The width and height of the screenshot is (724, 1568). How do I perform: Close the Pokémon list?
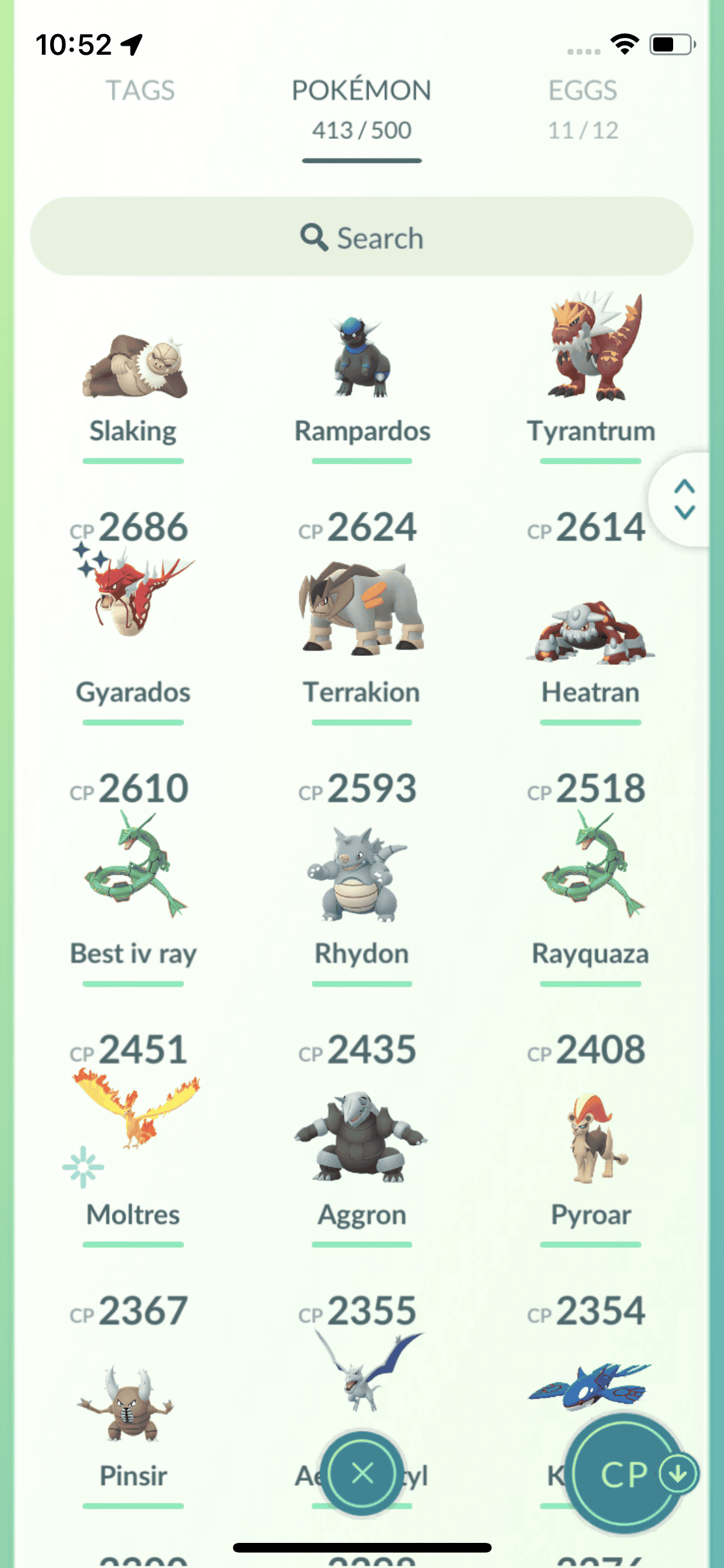point(362,1473)
